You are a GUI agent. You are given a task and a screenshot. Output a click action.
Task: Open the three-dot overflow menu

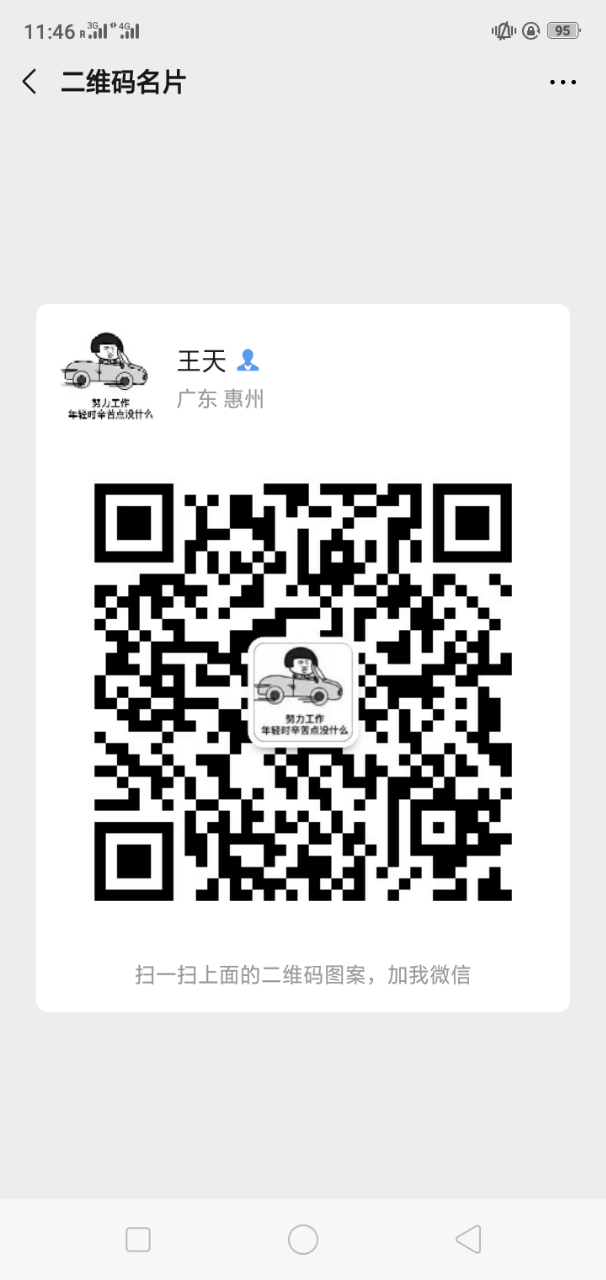pos(563,83)
